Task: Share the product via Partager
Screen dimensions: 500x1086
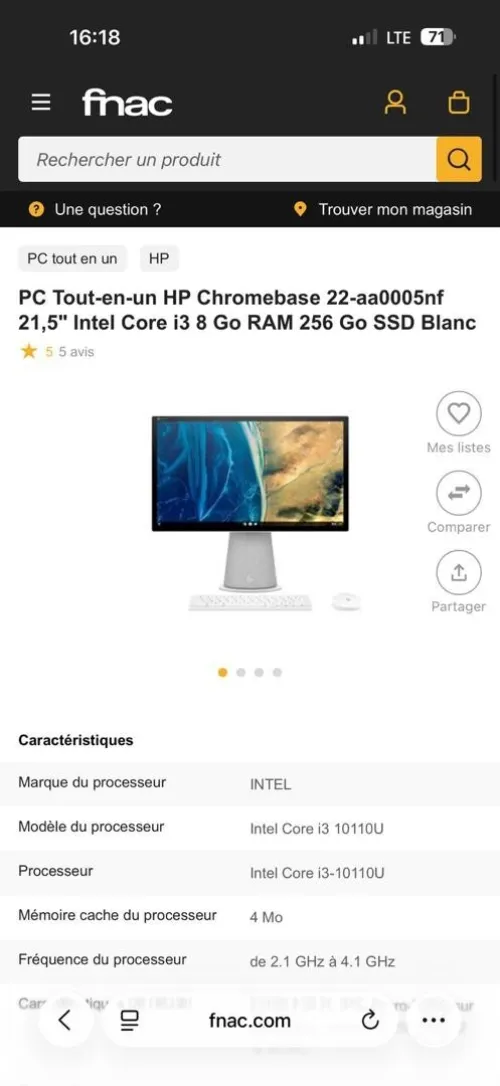Action: coord(458,572)
